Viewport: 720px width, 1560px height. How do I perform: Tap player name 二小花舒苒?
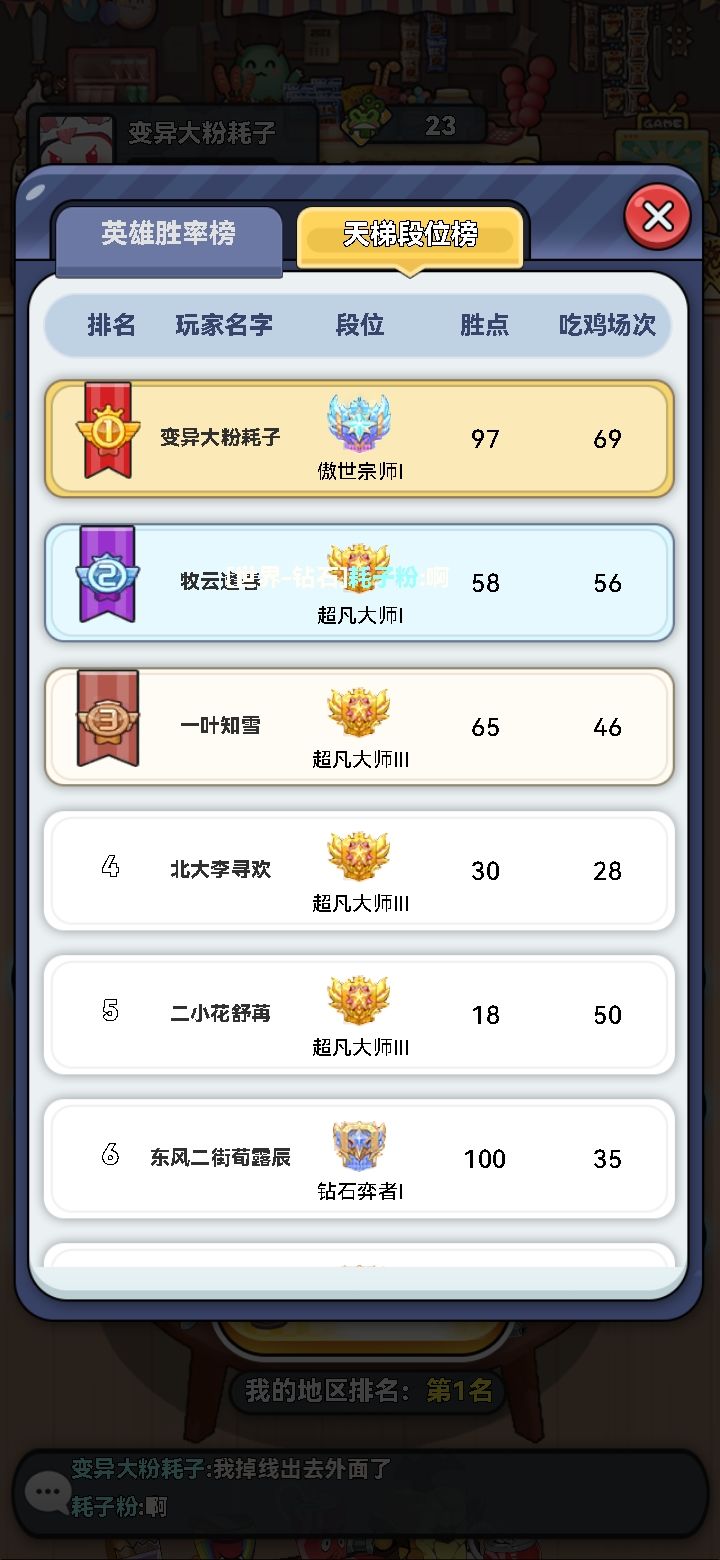222,1014
